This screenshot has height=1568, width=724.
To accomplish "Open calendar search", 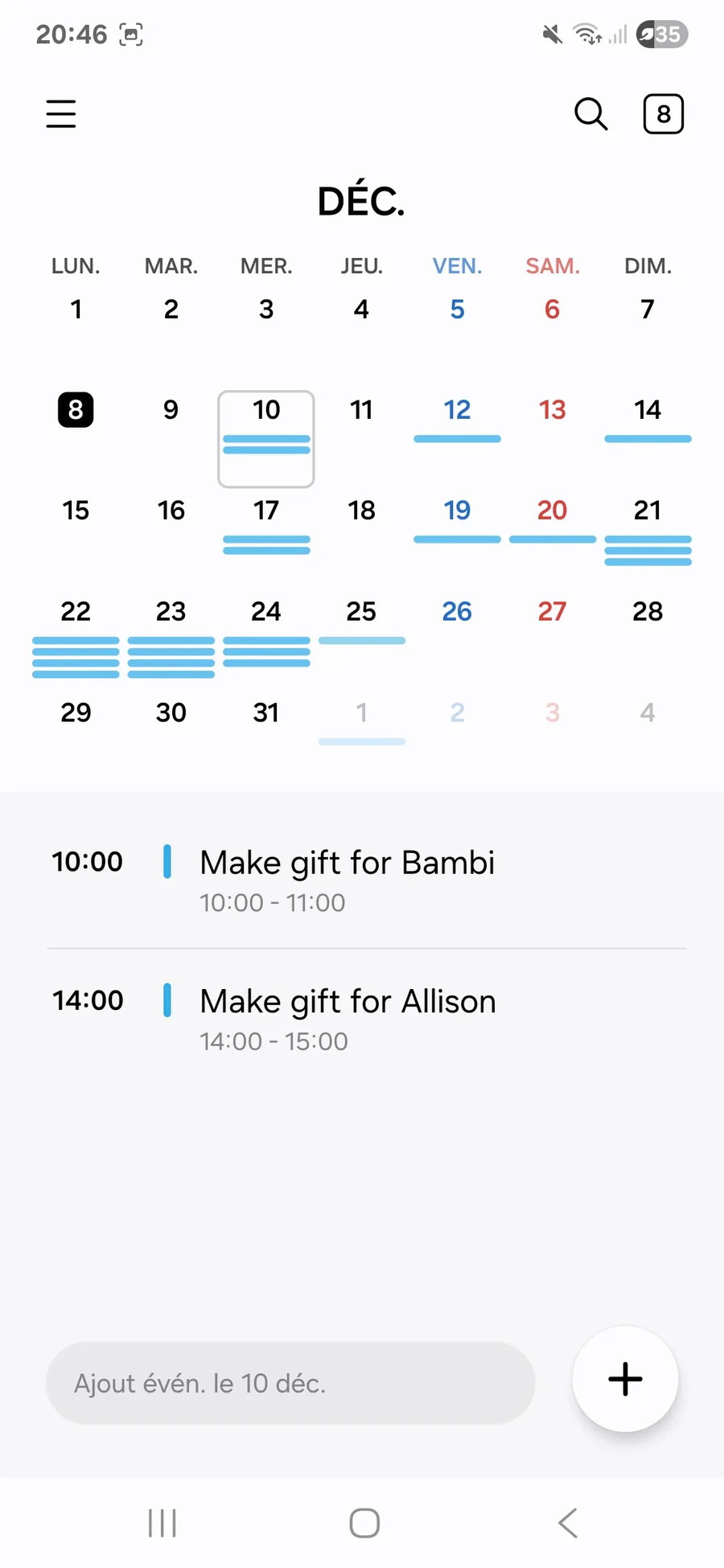I will click(x=590, y=114).
